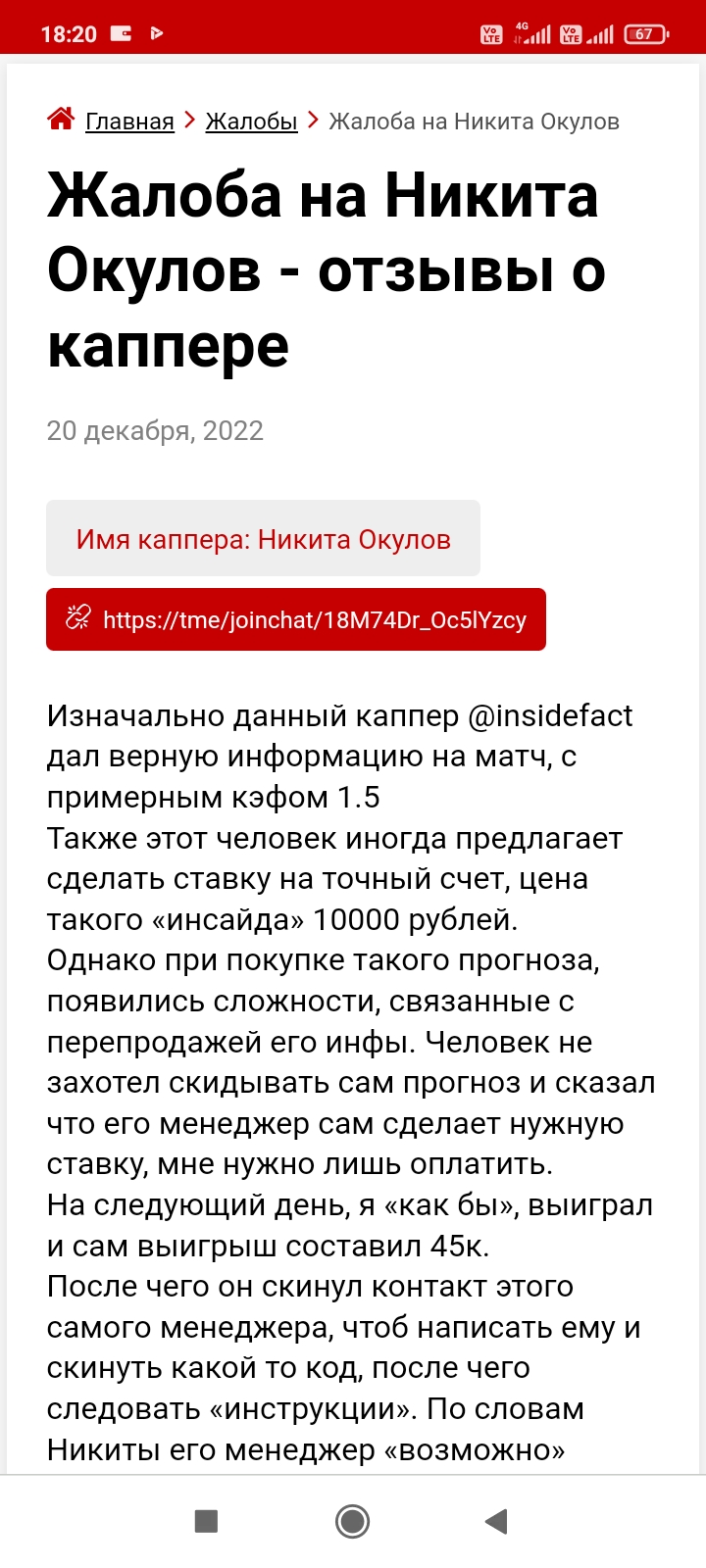Open the red Telegram joinchat link button
The height and width of the screenshot is (1568, 706).
pyautogui.click(x=296, y=619)
